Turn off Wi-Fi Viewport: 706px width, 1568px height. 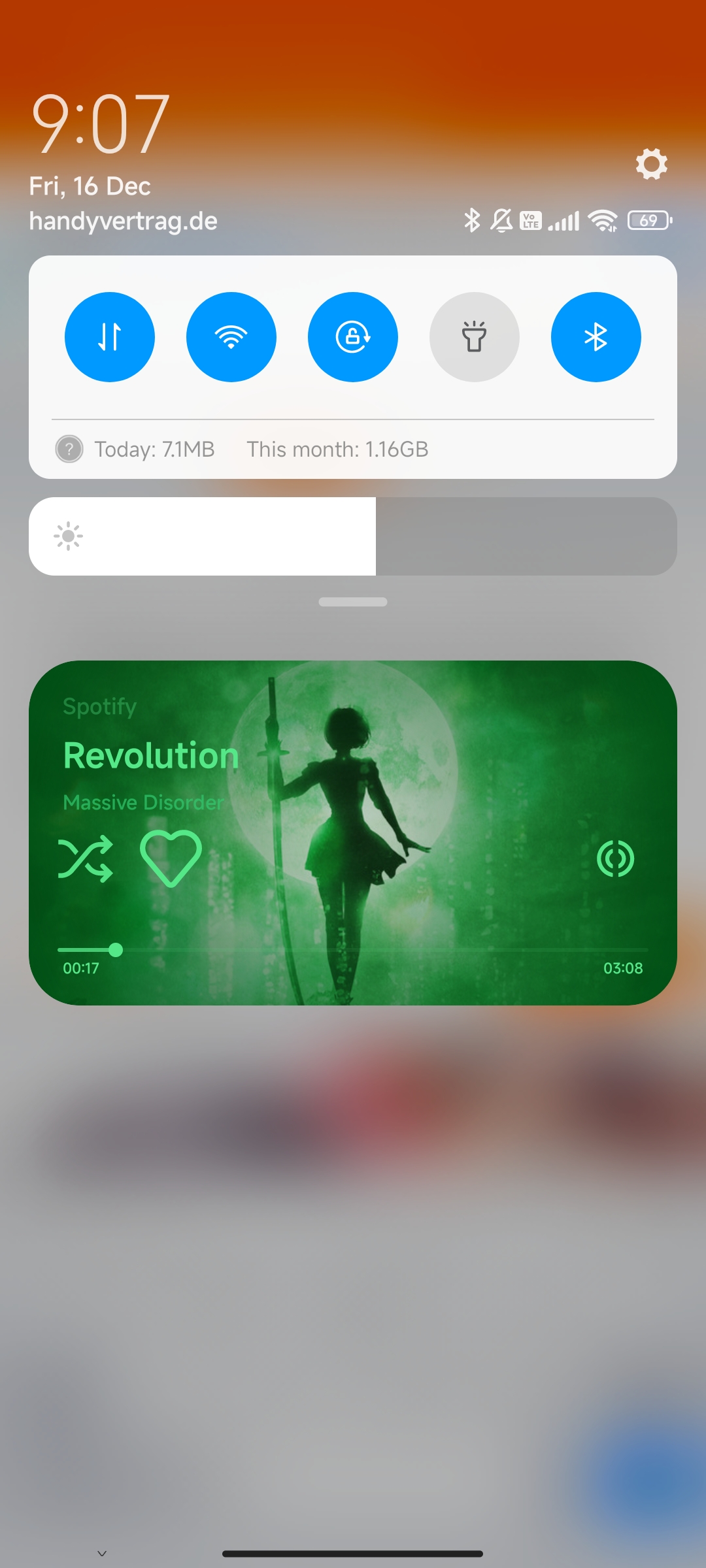[x=231, y=337]
